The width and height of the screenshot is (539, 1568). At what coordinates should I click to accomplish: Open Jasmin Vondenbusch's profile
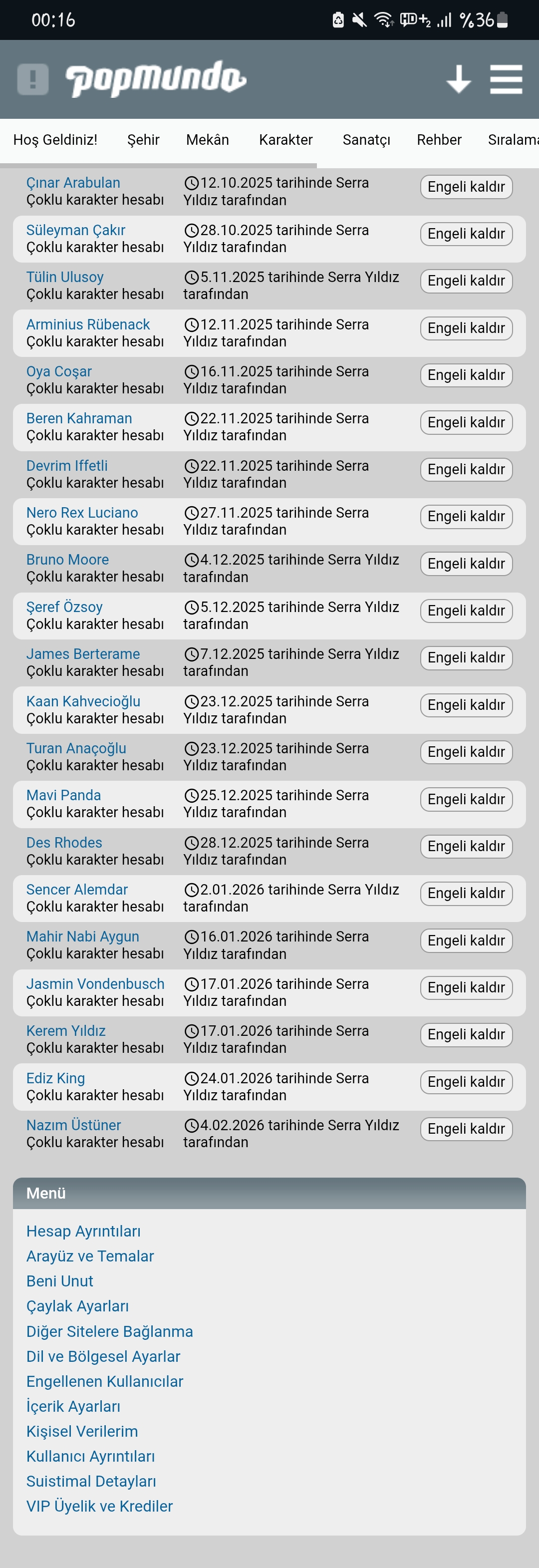pyautogui.click(x=95, y=983)
